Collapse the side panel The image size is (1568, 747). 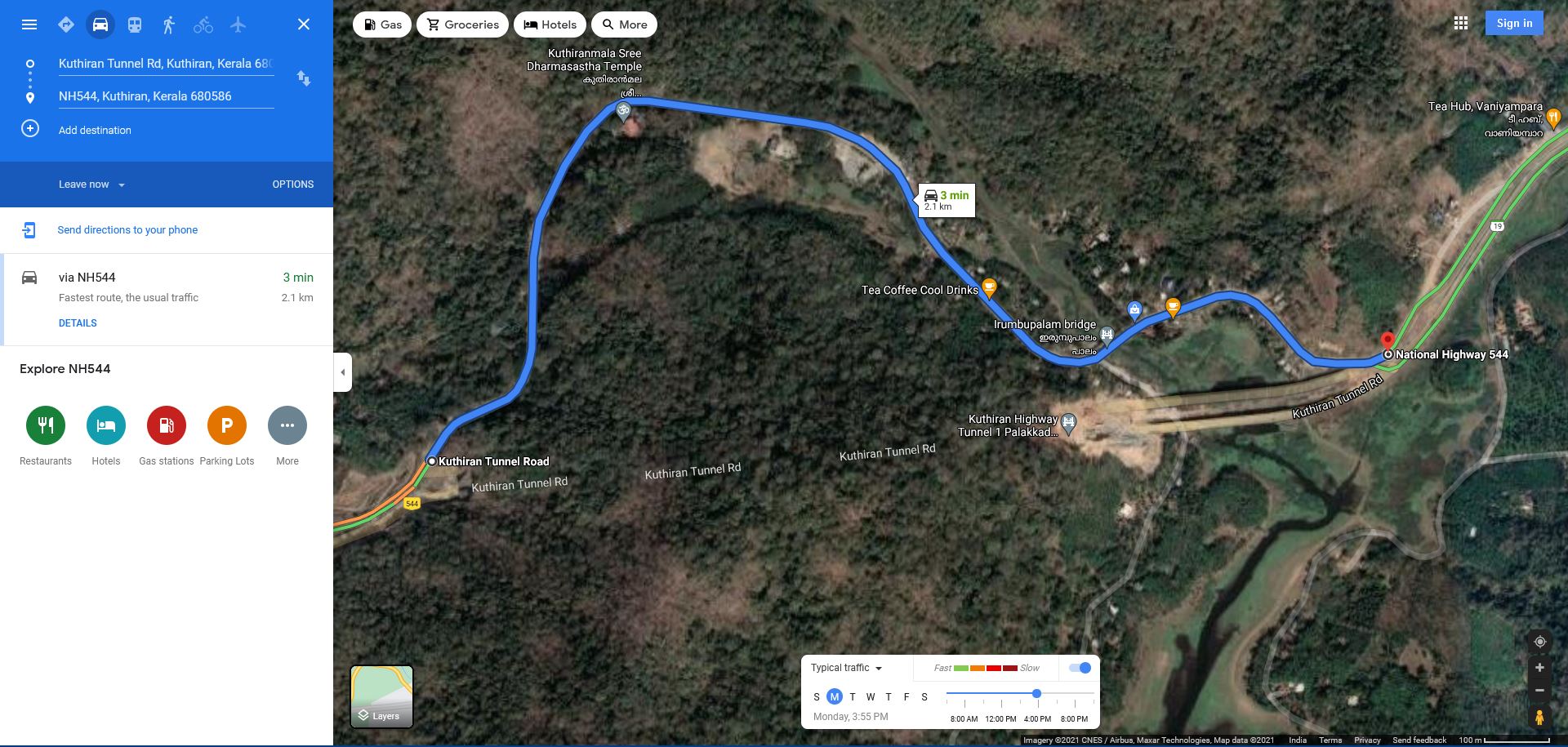[x=343, y=372]
